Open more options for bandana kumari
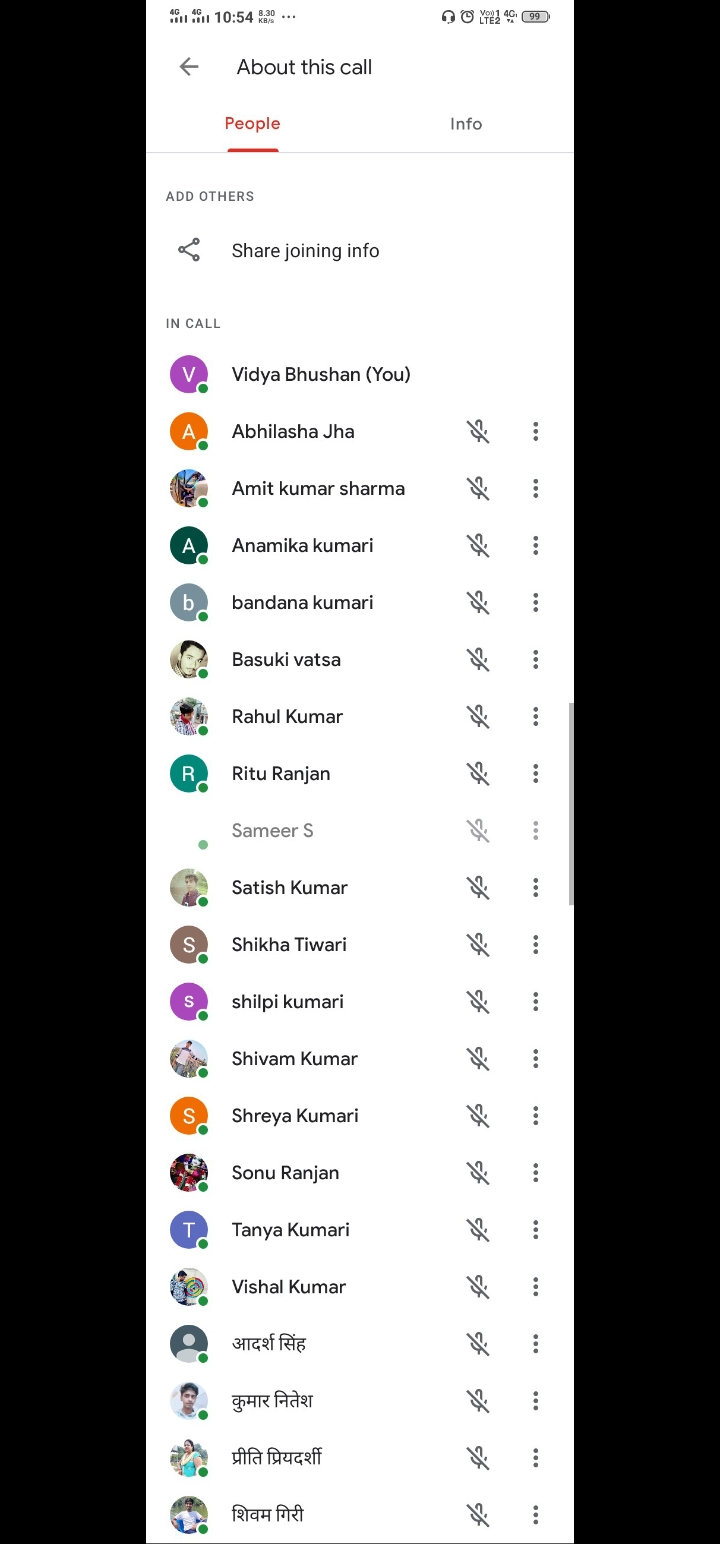This screenshot has width=720, height=1544. click(535, 603)
